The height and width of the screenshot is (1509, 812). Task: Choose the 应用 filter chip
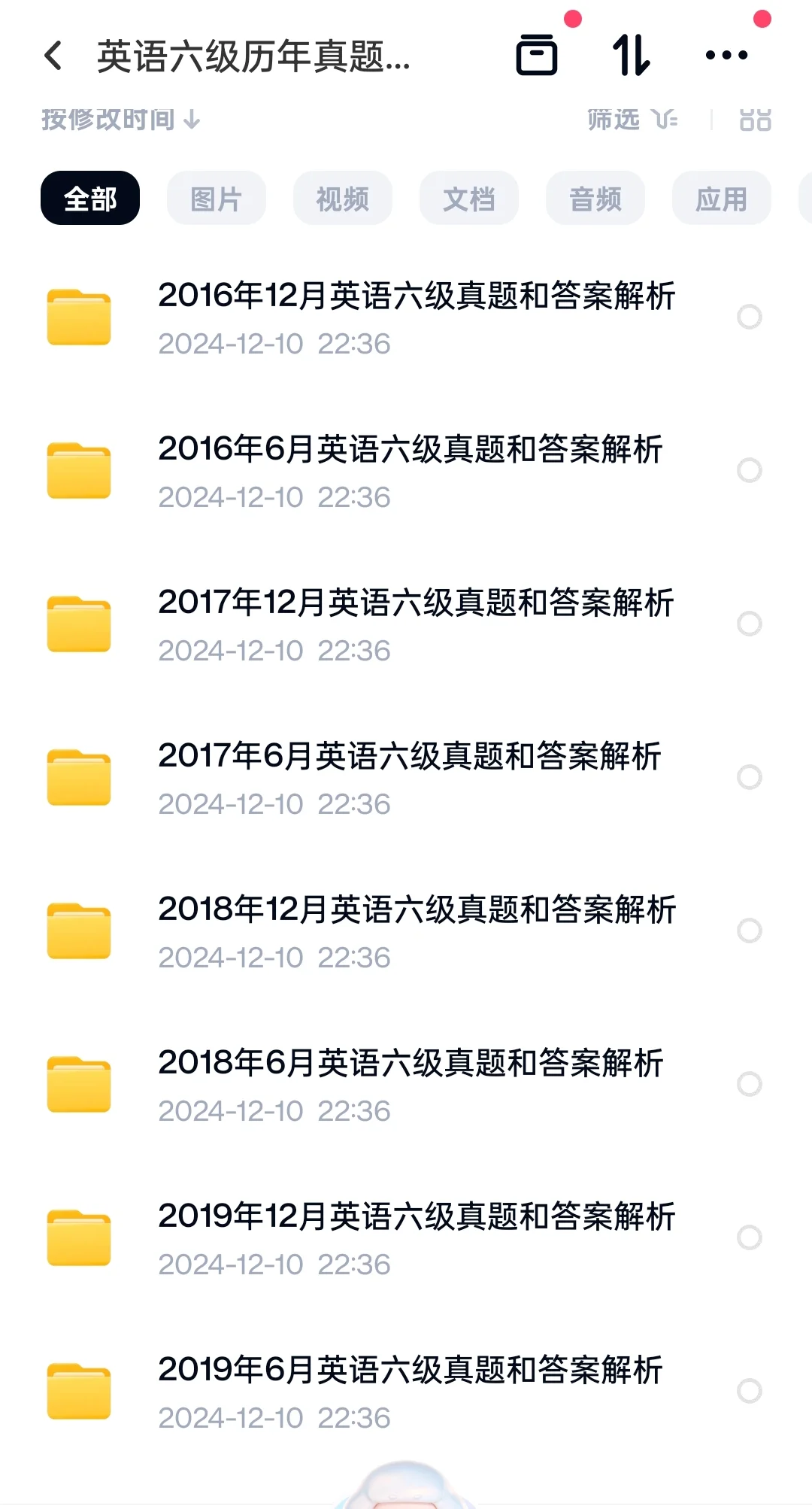(722, 199)
